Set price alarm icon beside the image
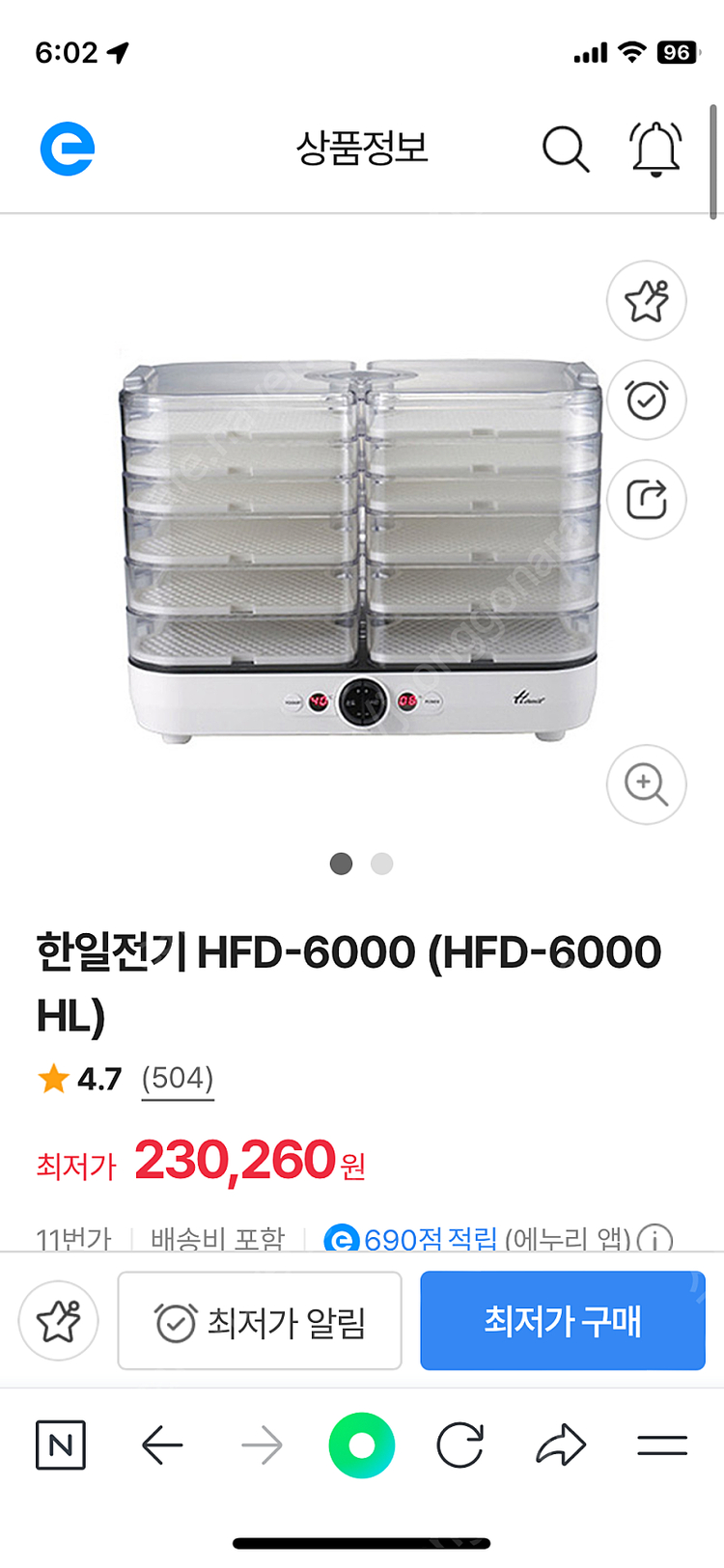The width and height of the screenshot is (724, 1568). point(646,400)
